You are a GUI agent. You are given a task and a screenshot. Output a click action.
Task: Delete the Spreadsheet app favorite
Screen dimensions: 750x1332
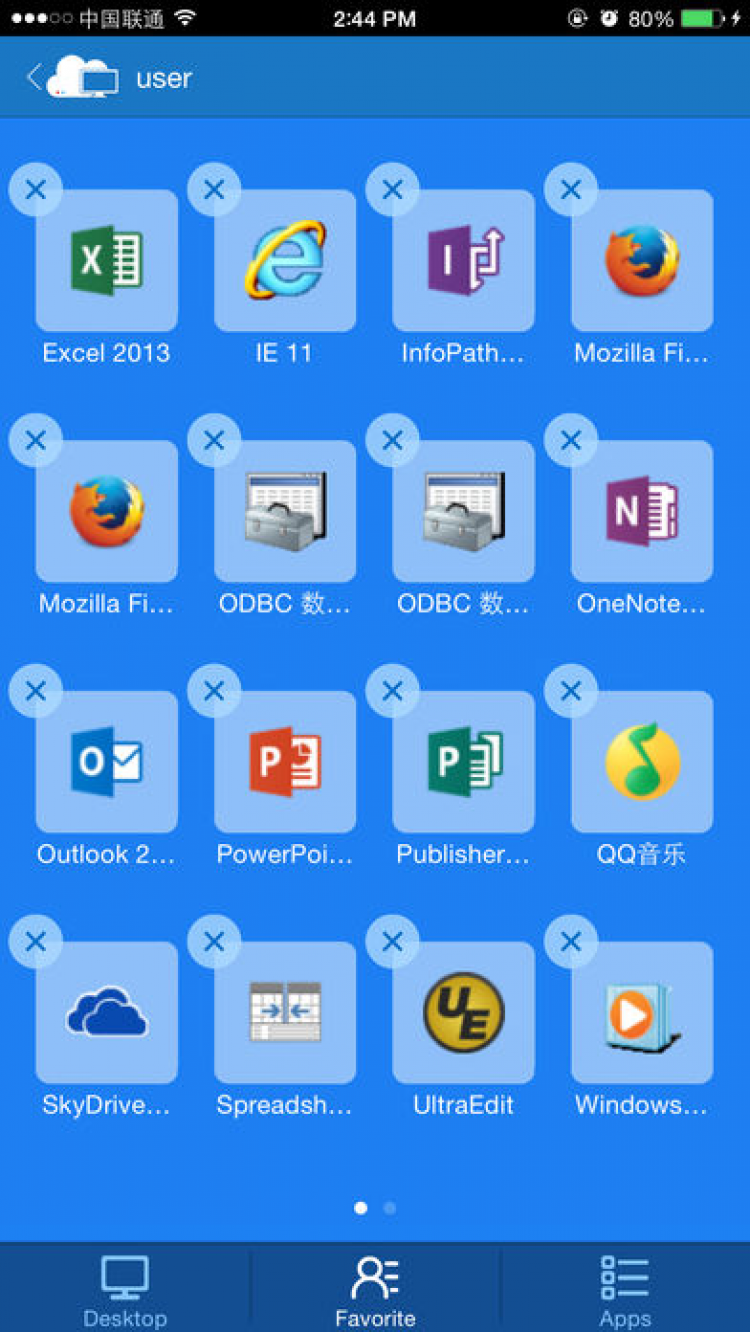(x=214, y=941)
